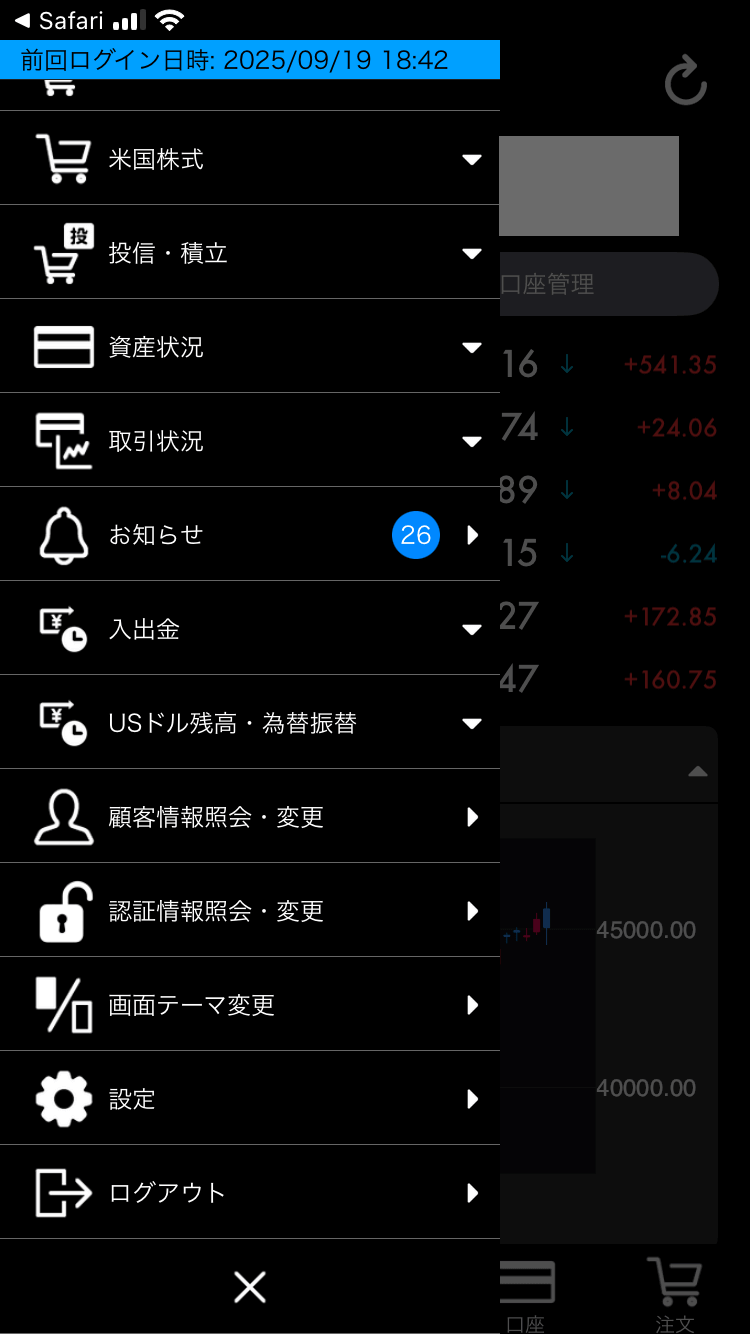Open 顧客情報照会・変更
The width and height of the screenshot is (750, 1334).
tap(250, 817)
